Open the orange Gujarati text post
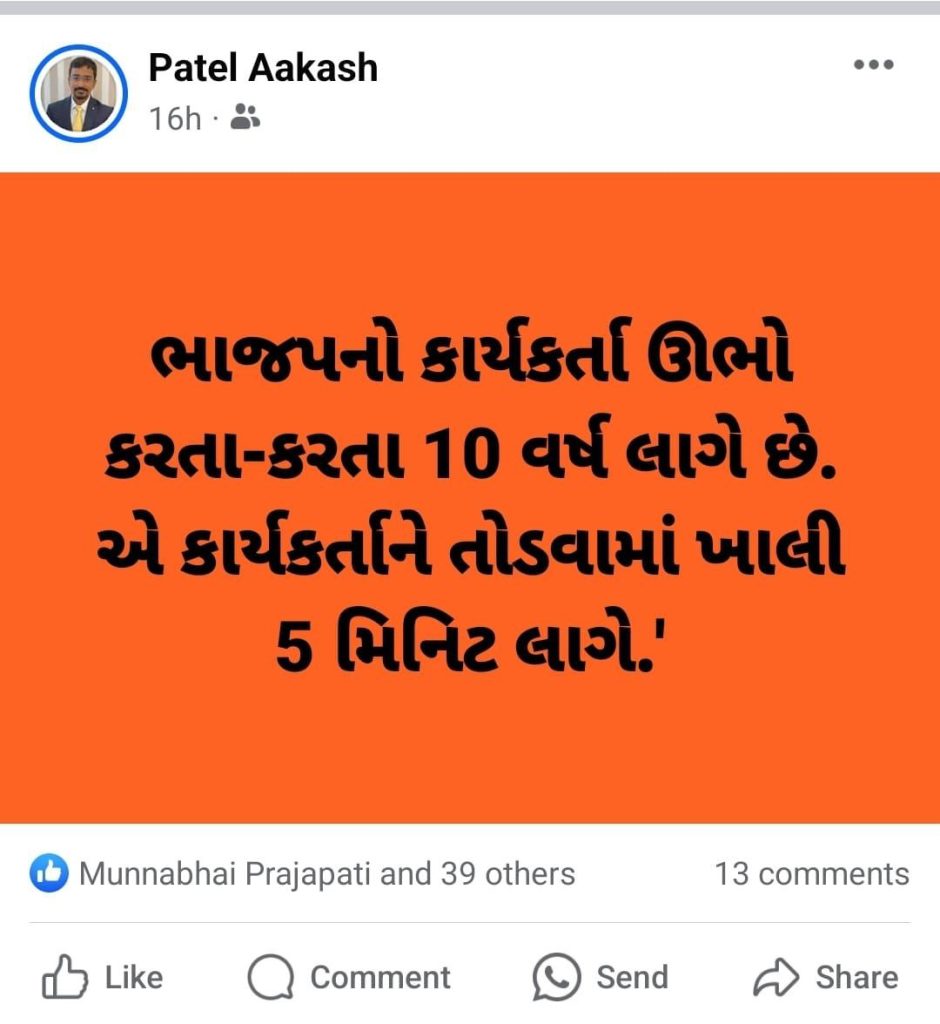This screenshot has height=1024, width=940. [x=470, y=497]
